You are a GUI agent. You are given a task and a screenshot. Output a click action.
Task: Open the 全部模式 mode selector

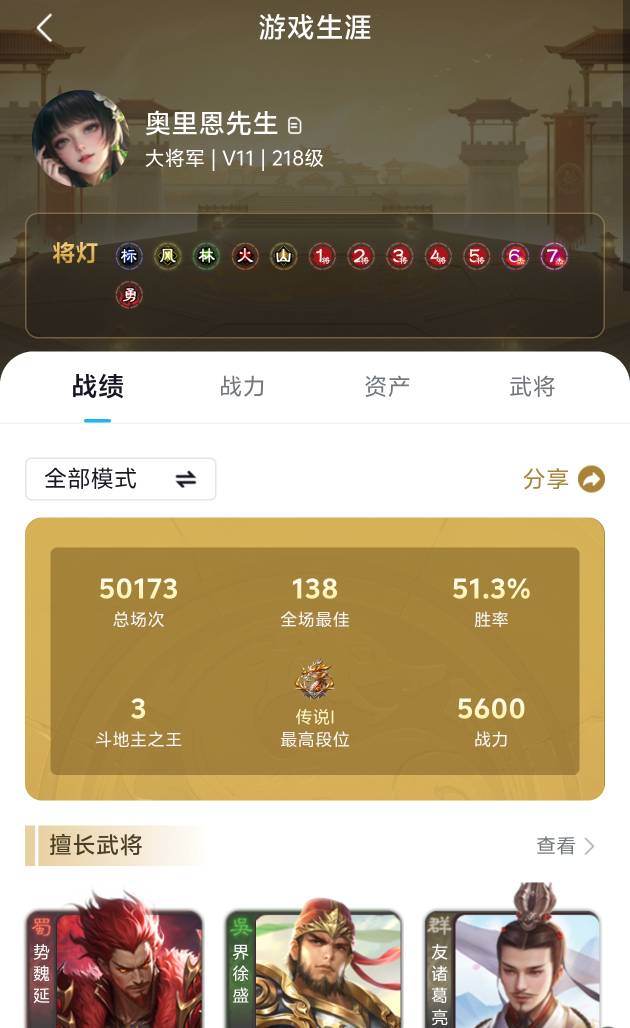click(121, 479)
